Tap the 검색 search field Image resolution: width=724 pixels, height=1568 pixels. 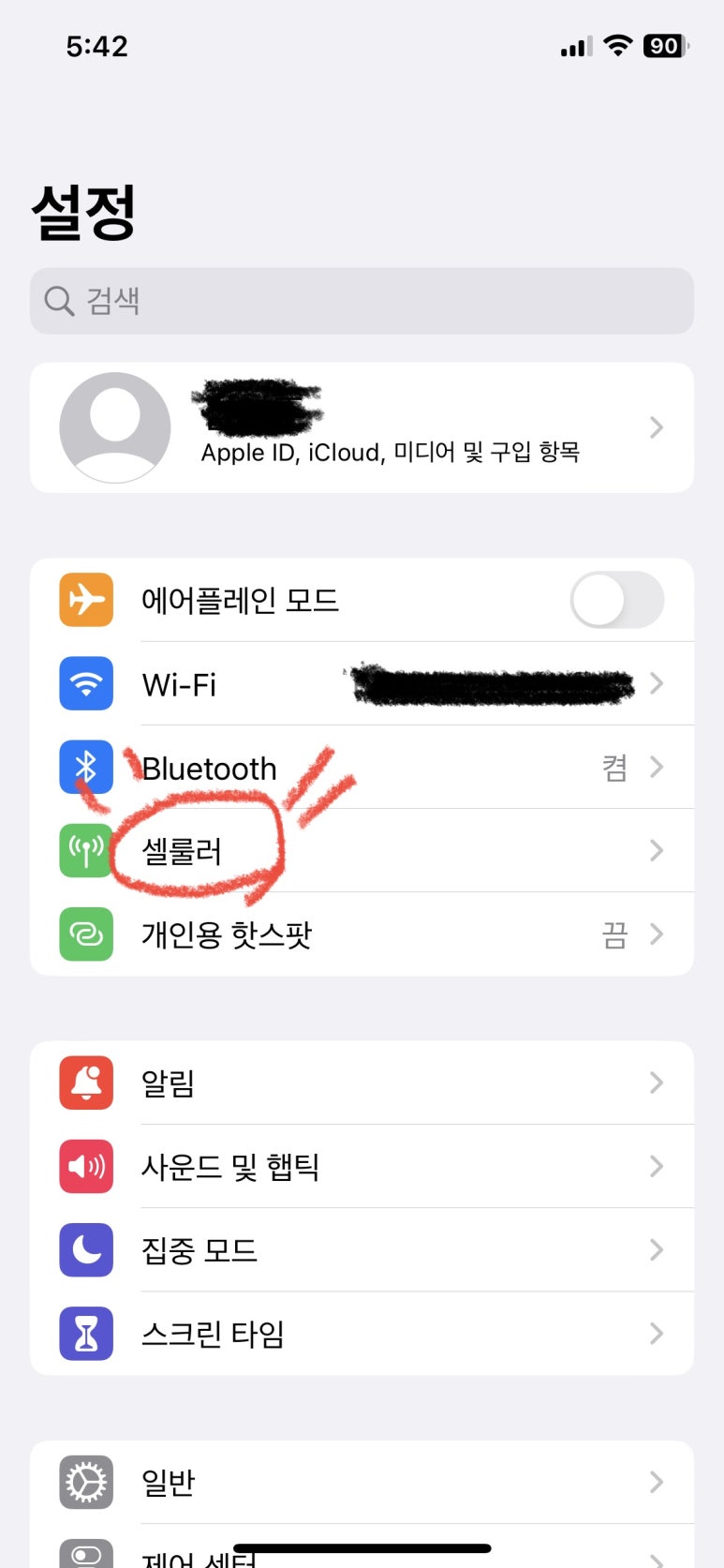click(x=362, y=301)
